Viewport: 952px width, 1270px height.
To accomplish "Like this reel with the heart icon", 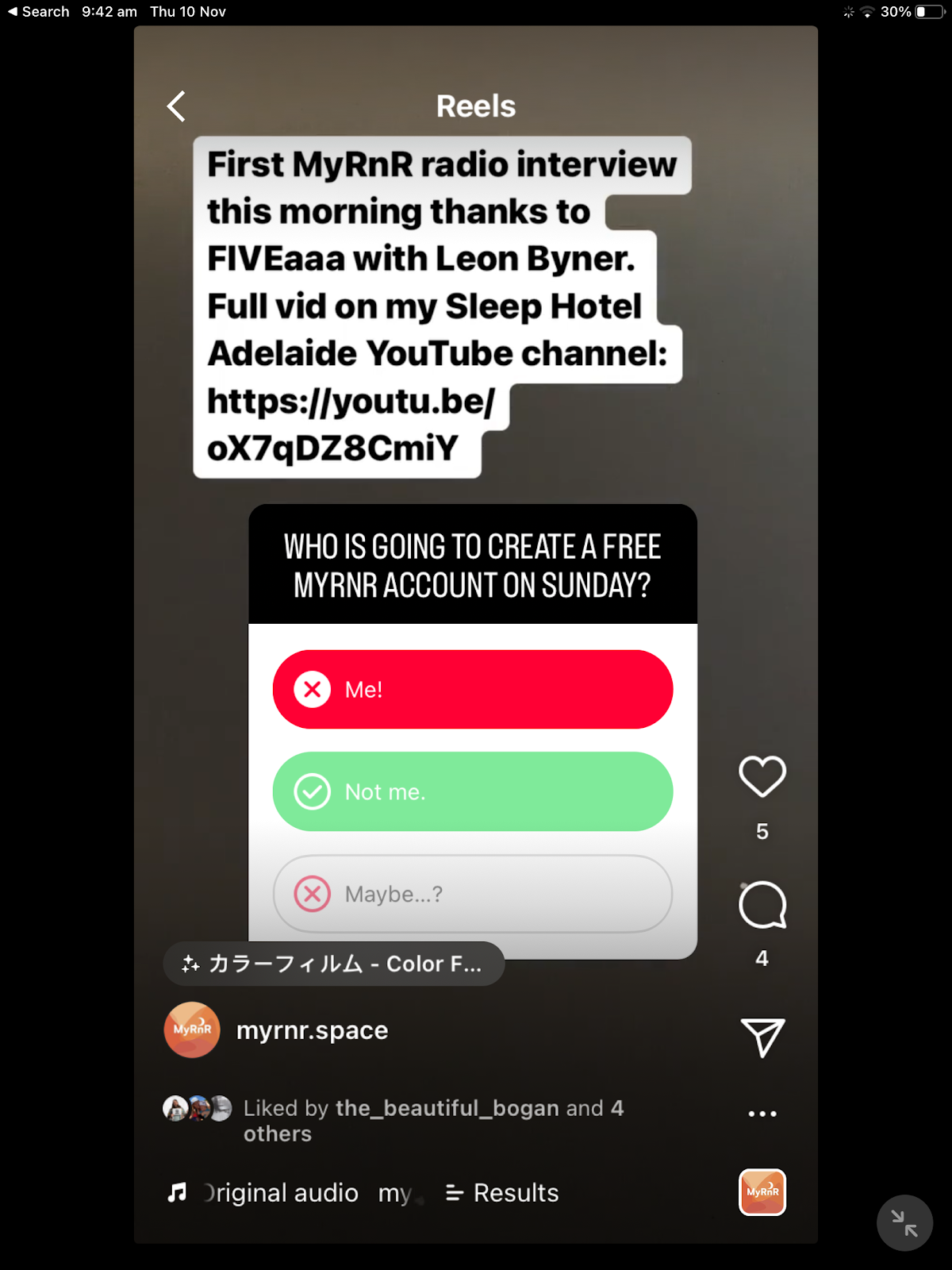I will point(762,776).
